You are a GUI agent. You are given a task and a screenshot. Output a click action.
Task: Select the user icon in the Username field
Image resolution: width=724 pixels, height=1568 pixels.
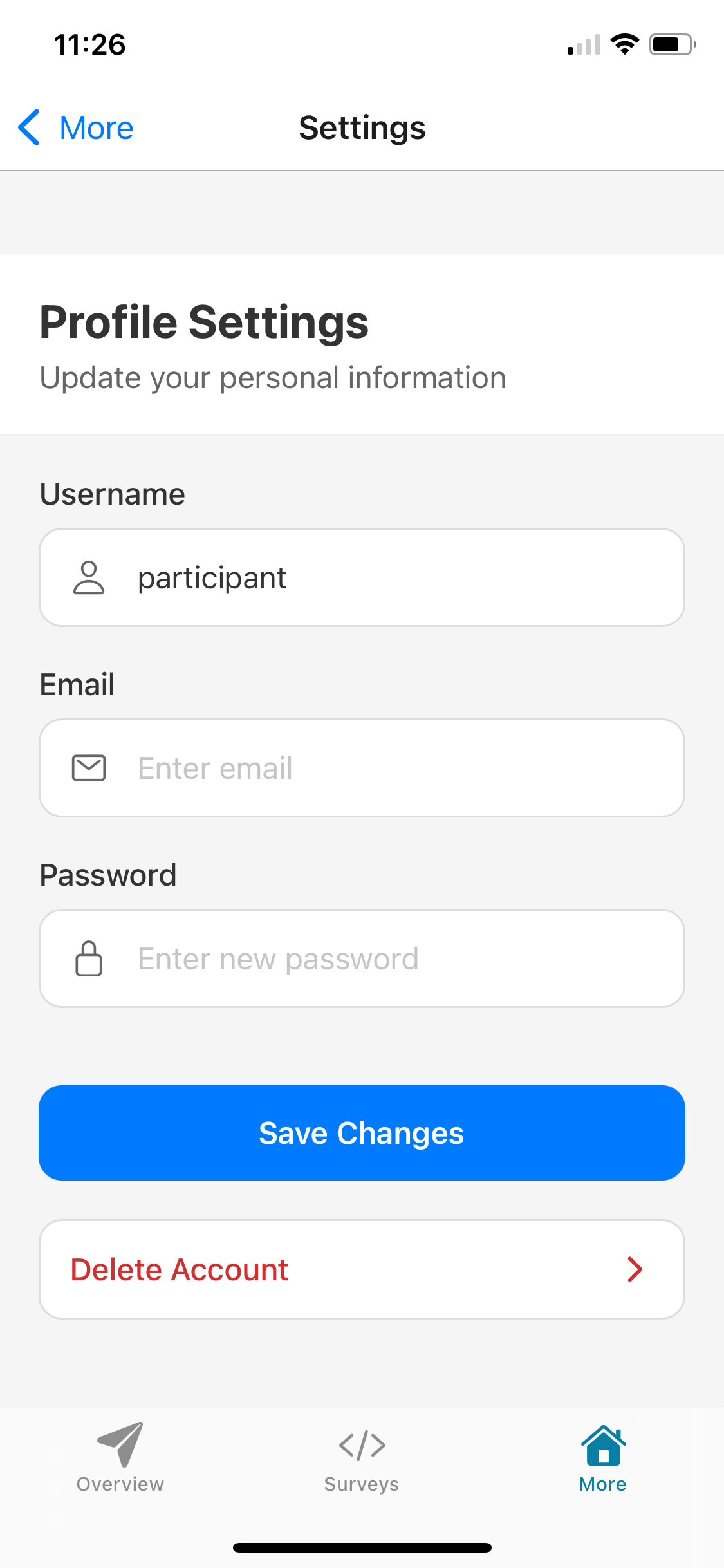(x=89, y=577)
